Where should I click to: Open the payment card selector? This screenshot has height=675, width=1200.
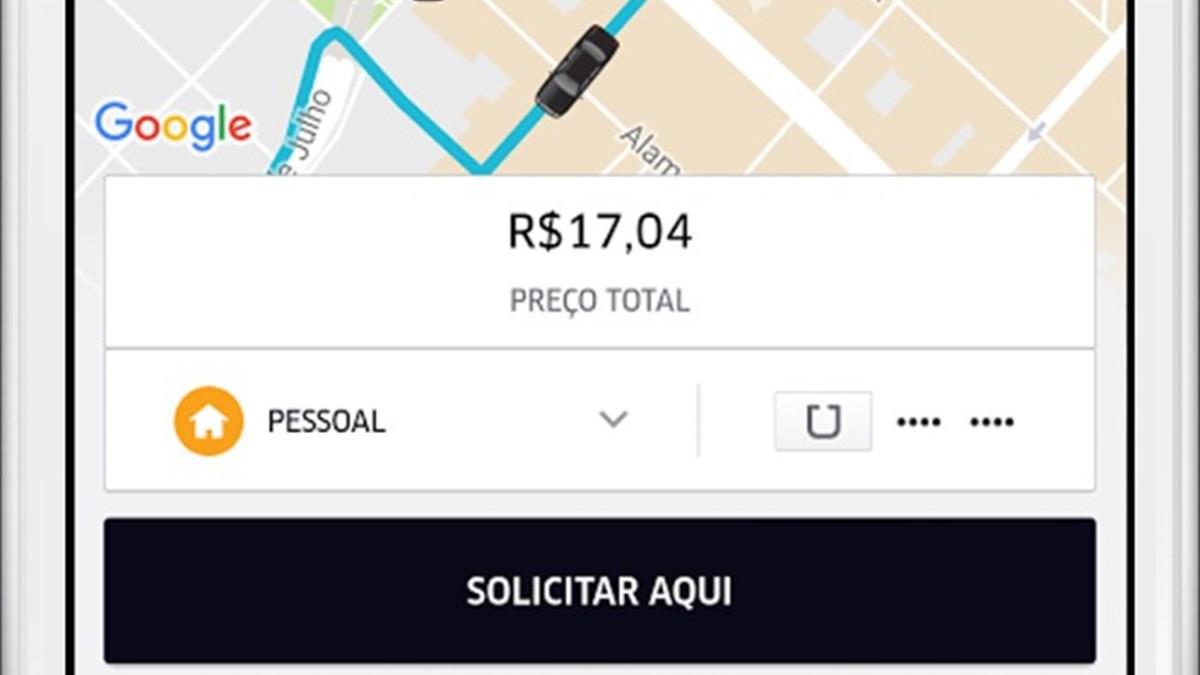click(x=893, y=421)
